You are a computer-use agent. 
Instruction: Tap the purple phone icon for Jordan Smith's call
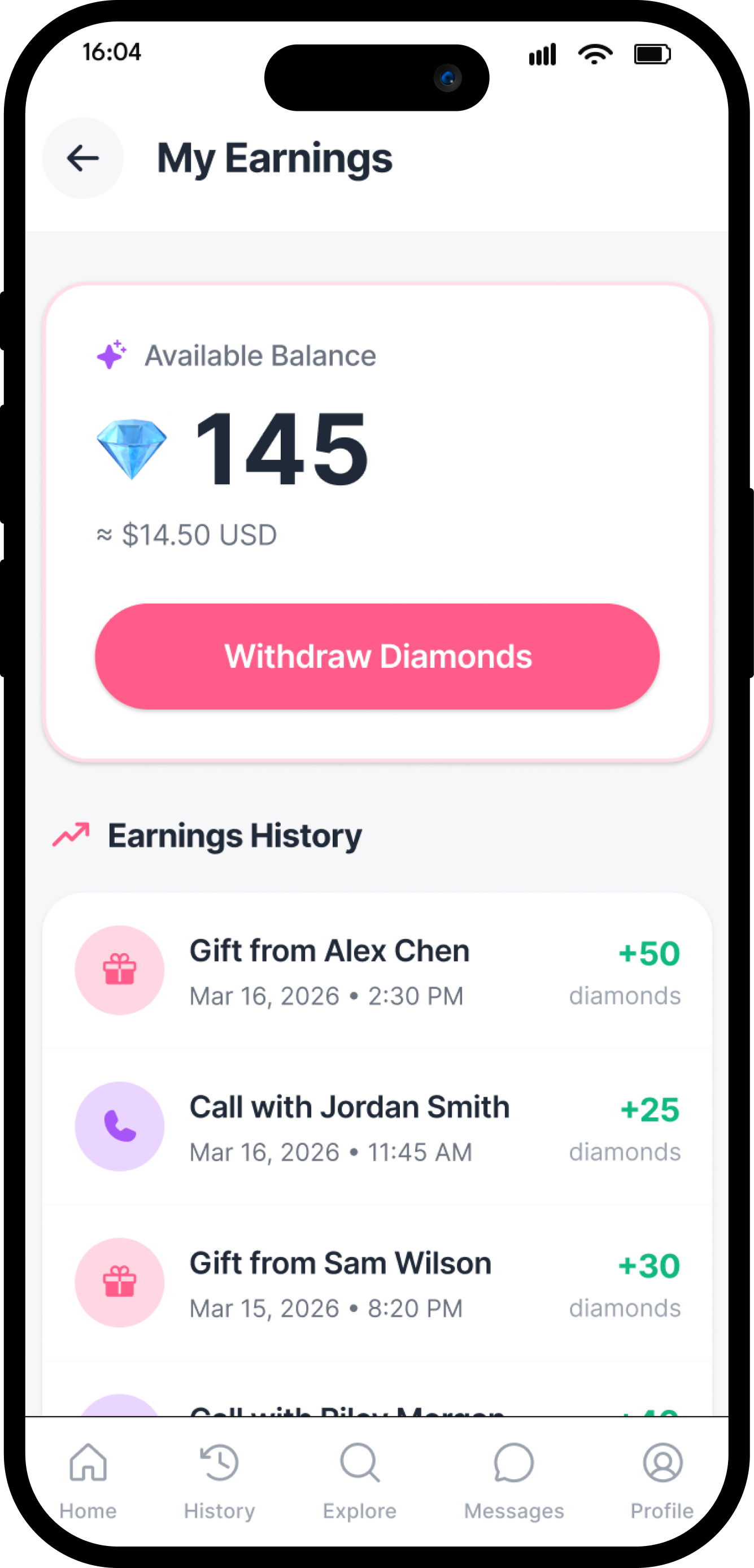(119, 1127)
